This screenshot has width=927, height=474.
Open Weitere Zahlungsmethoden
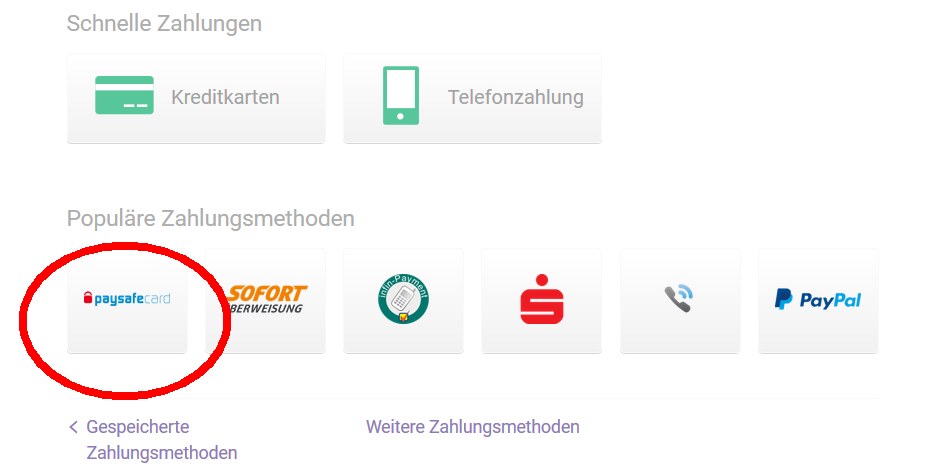pos(472,427)
